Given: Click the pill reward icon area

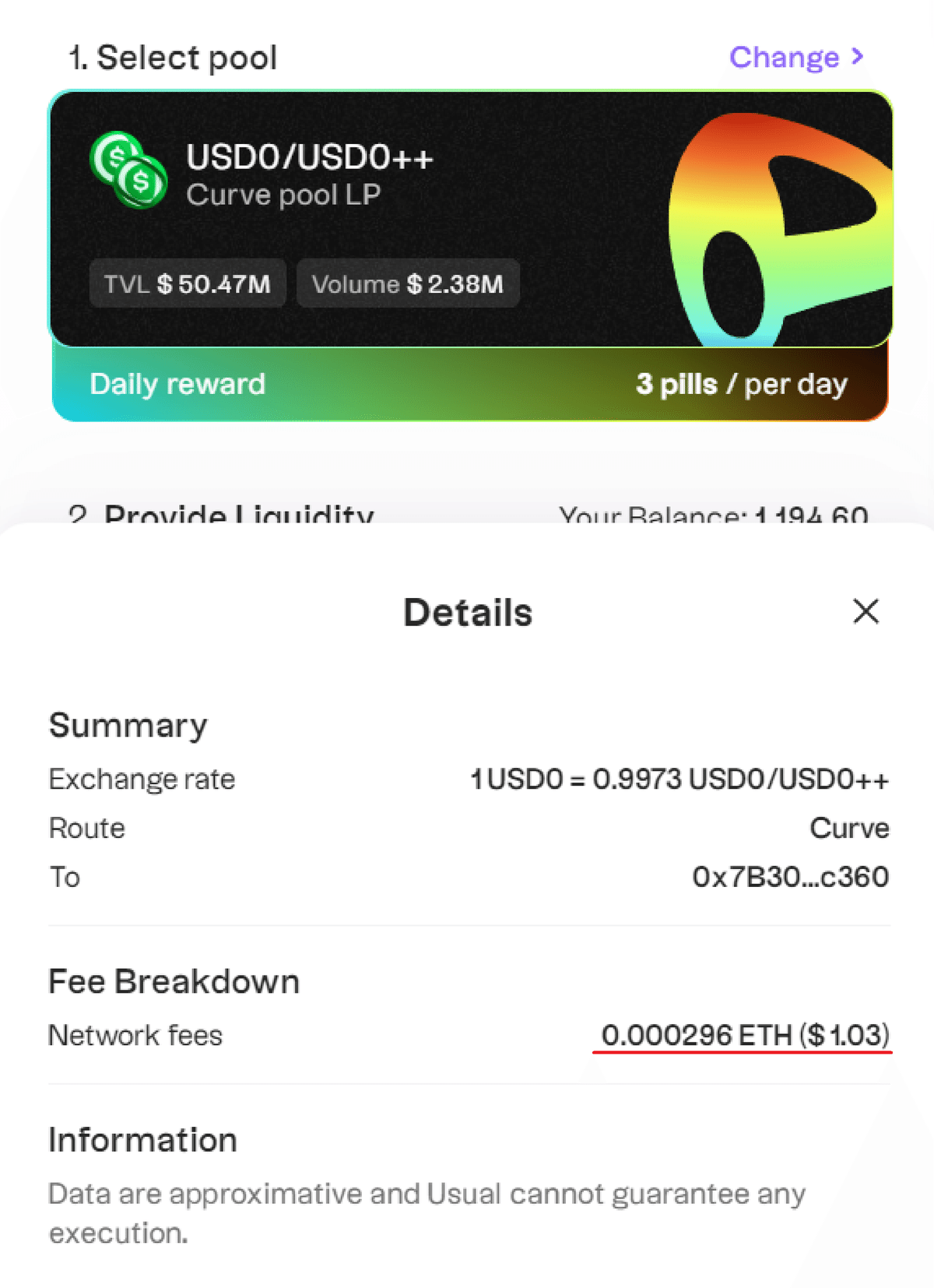Looking at the screenshot, I should click(679, 383).
